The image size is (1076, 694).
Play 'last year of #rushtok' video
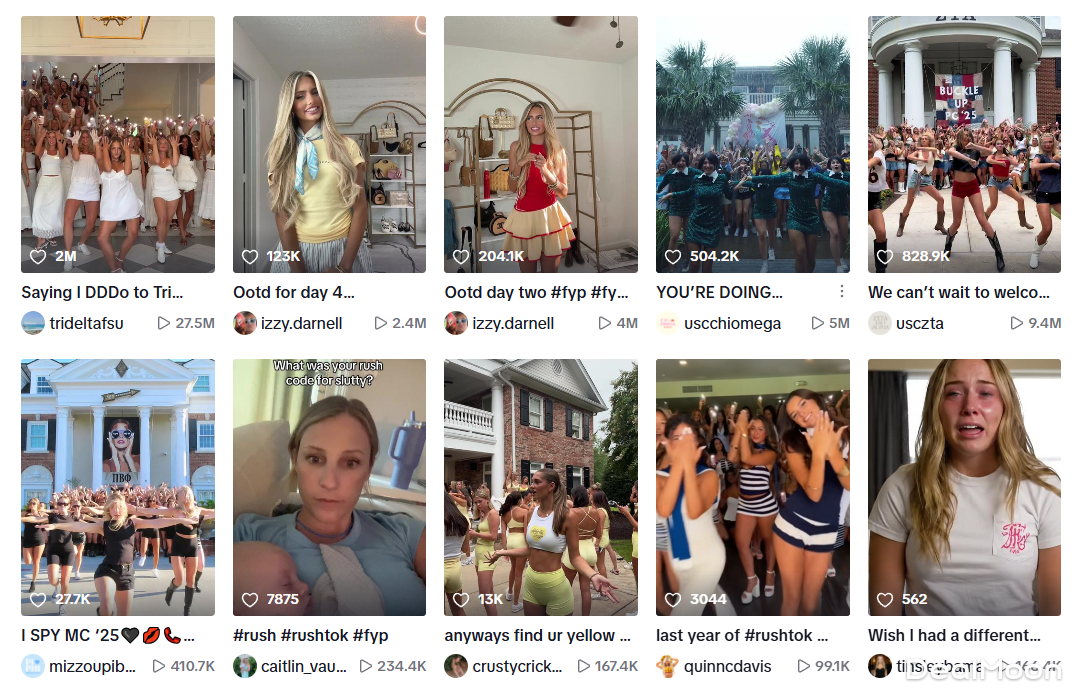tap(752, 487)
